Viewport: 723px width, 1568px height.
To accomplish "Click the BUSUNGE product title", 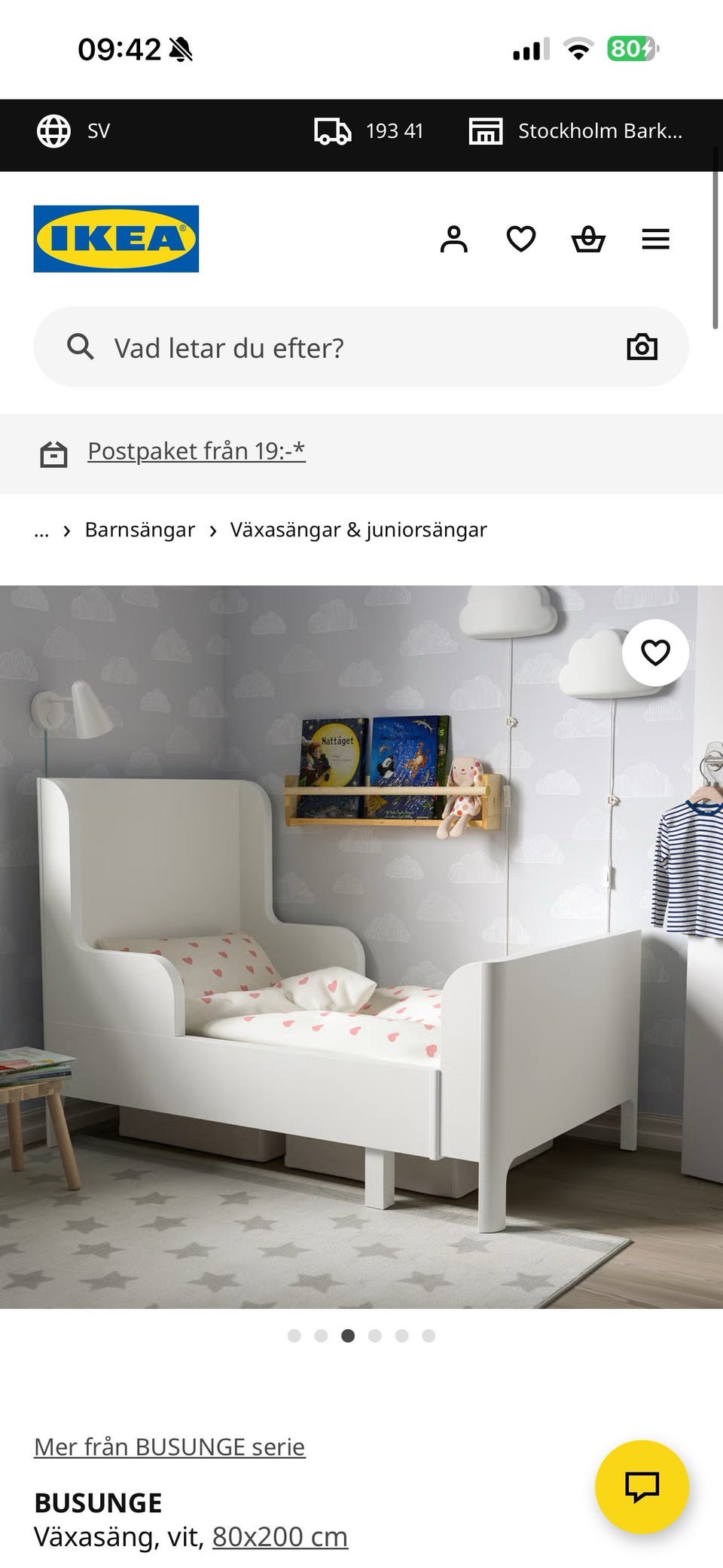I will pos(98,1501).
